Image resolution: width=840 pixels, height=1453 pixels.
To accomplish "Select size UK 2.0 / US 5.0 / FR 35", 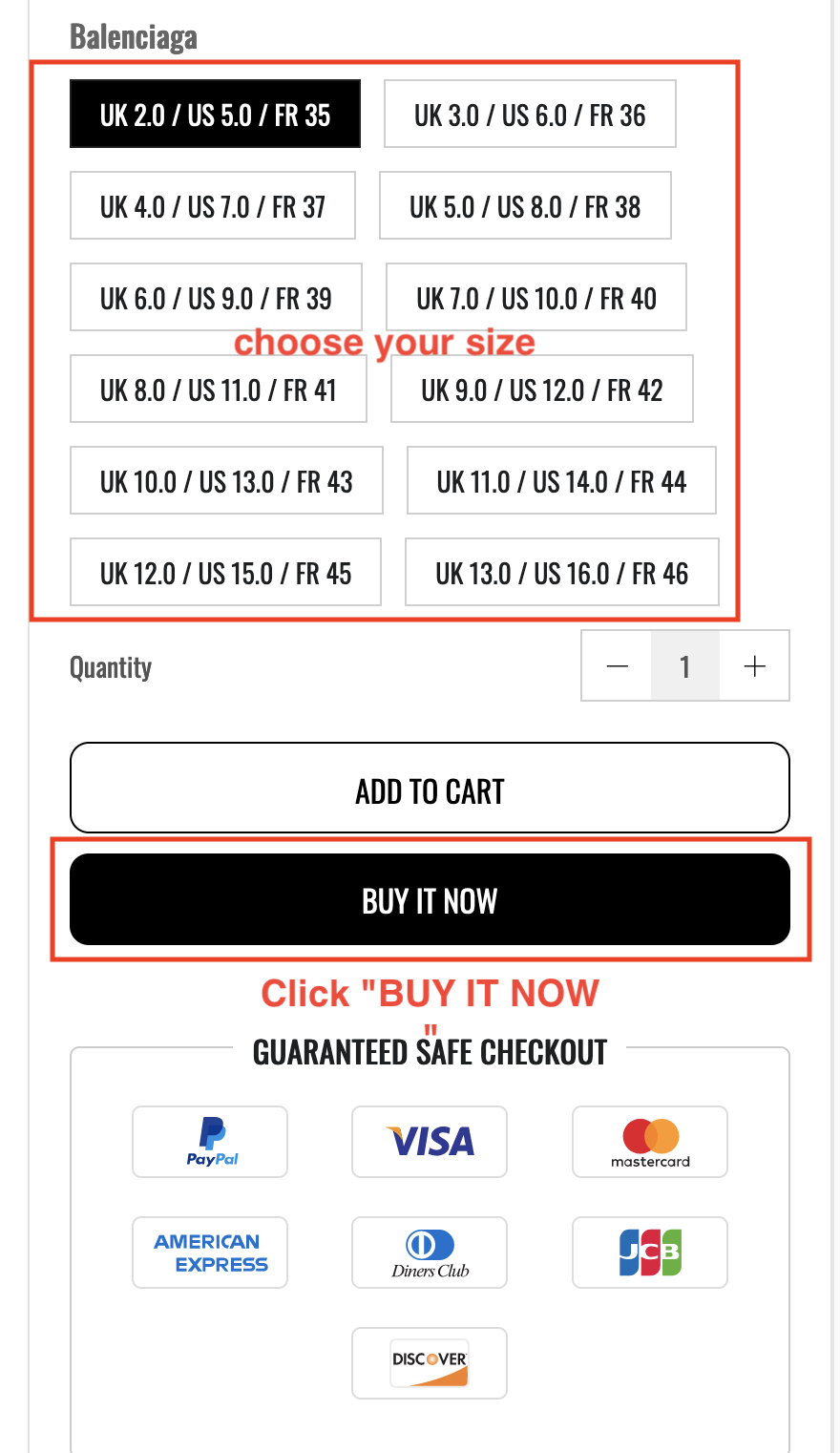I will (x=215, y=114).
